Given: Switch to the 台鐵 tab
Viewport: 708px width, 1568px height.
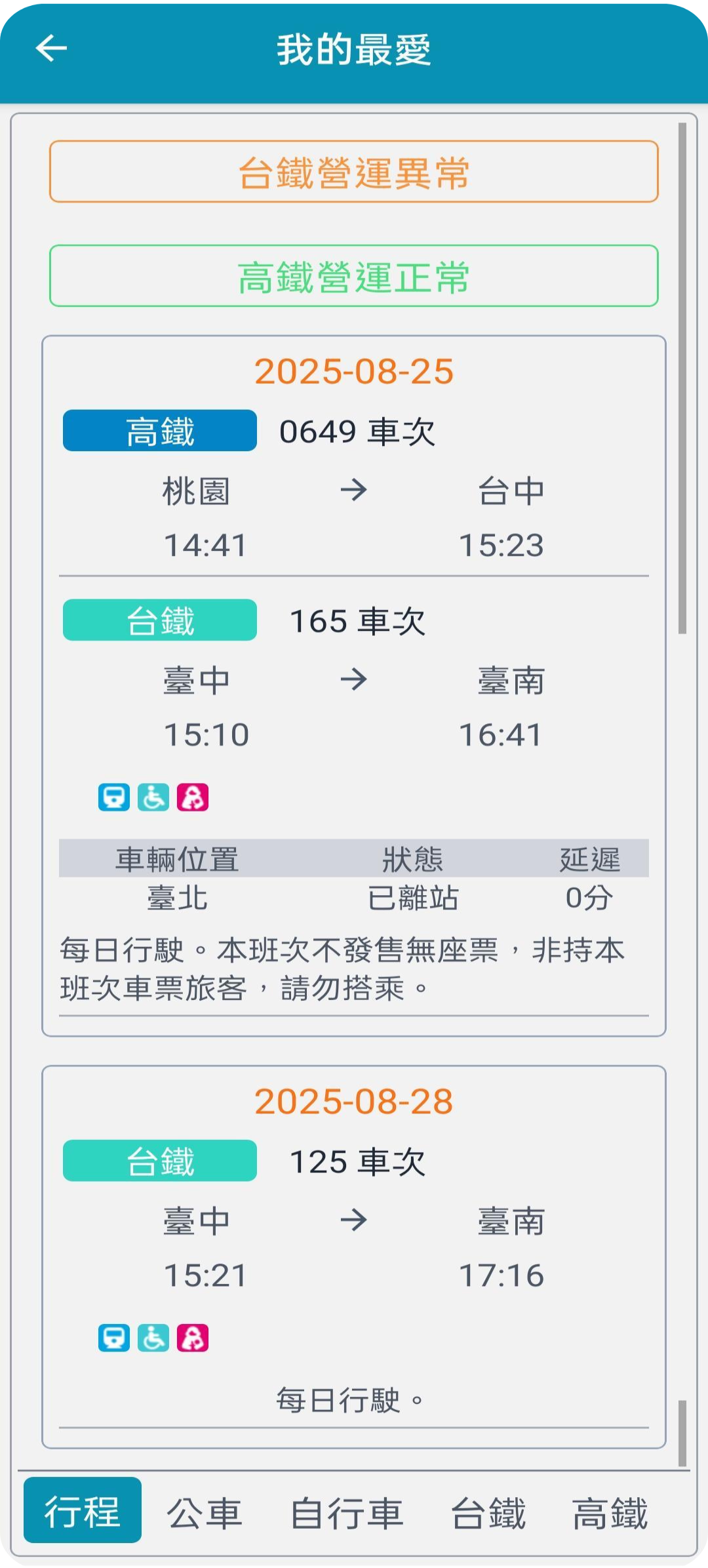Looking at the screenshot, I should 488,1513.
